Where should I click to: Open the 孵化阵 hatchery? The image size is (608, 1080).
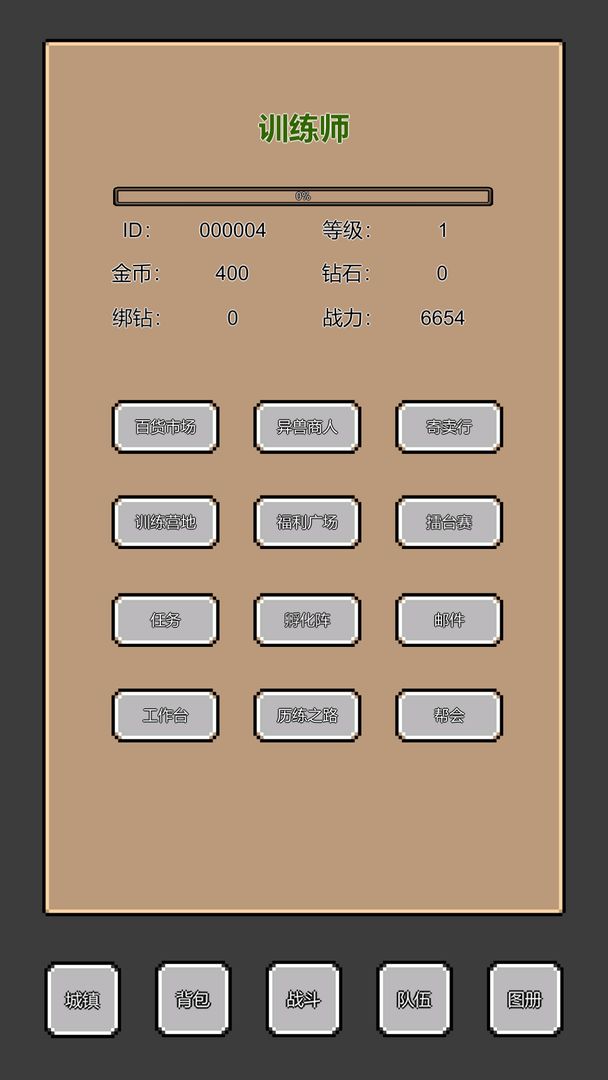point(307,620)
